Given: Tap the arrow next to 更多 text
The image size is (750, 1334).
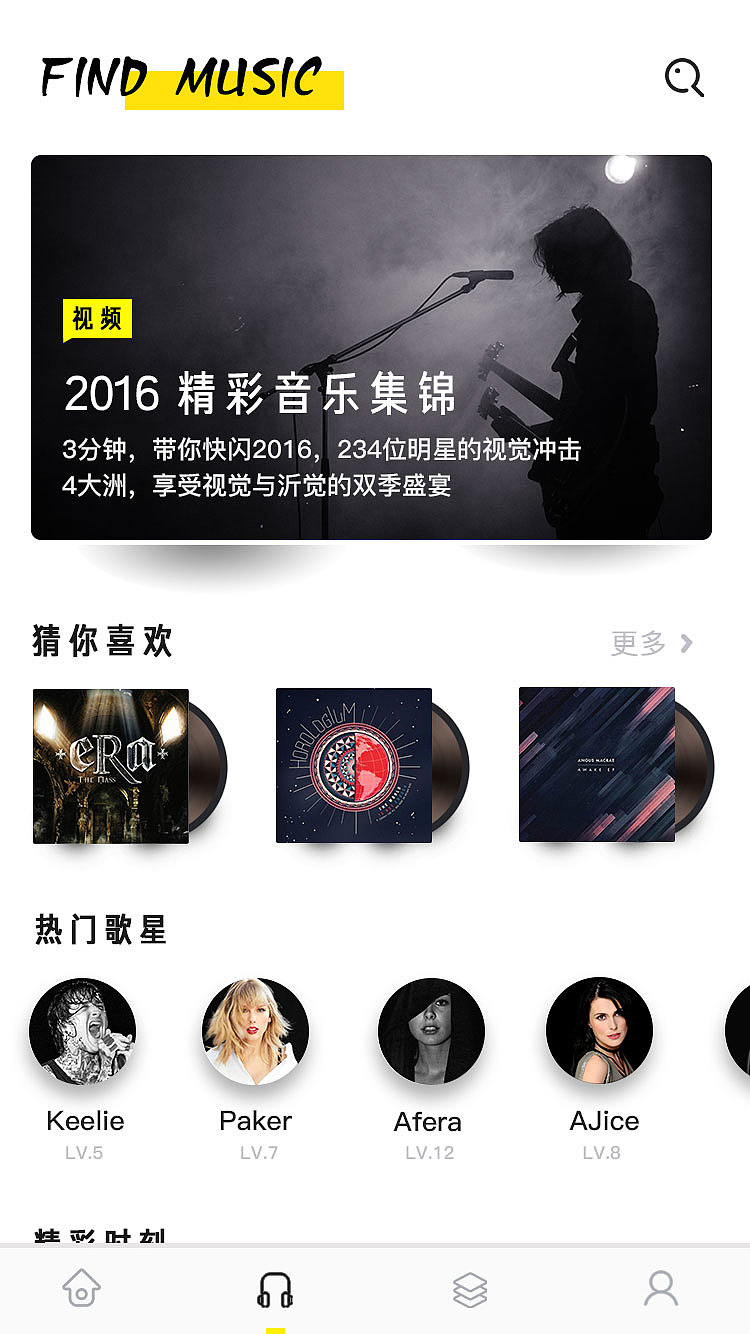Looking at the screenshot, I should [686, 644].
